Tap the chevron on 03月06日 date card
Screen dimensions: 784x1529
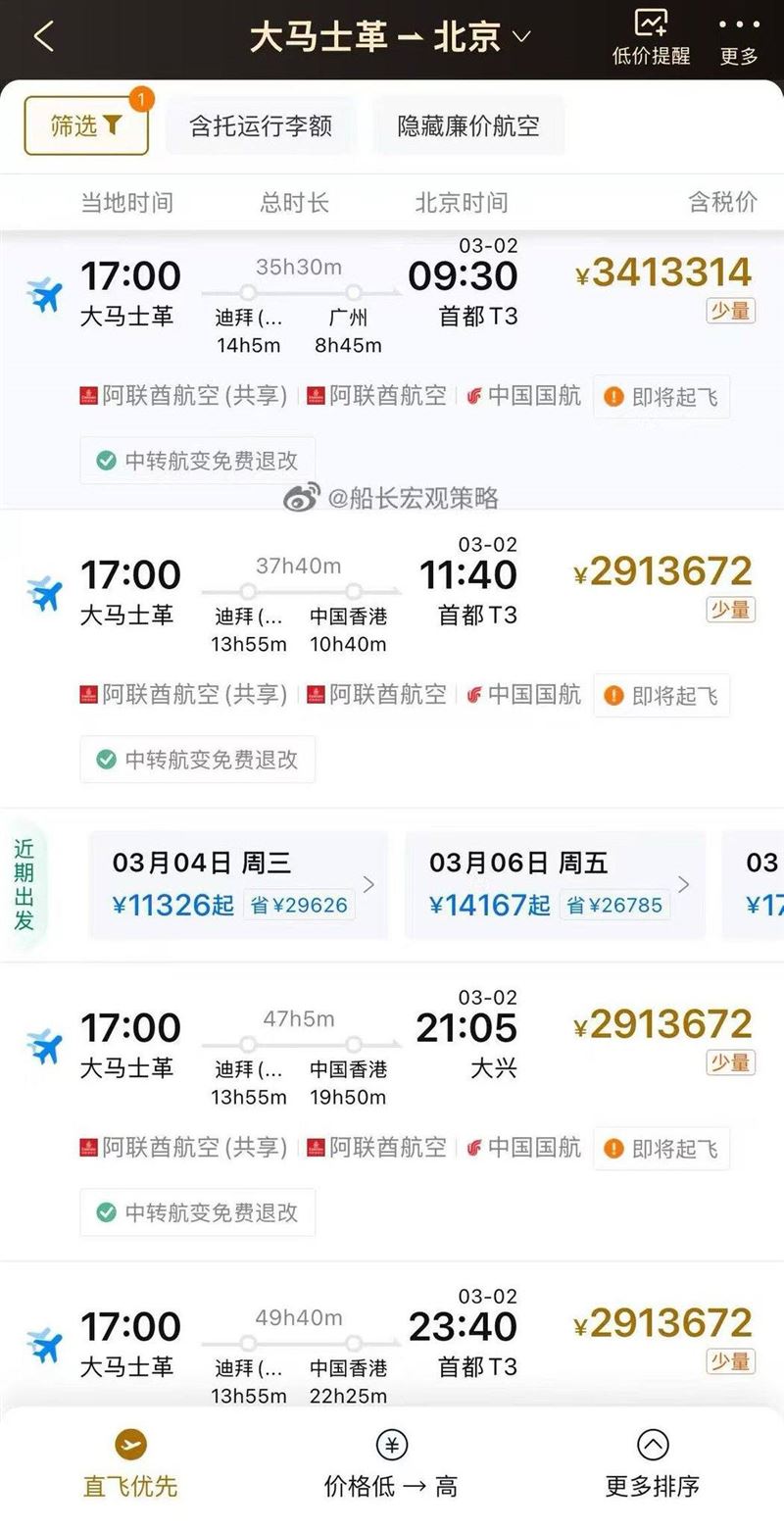tap(684, 884)
